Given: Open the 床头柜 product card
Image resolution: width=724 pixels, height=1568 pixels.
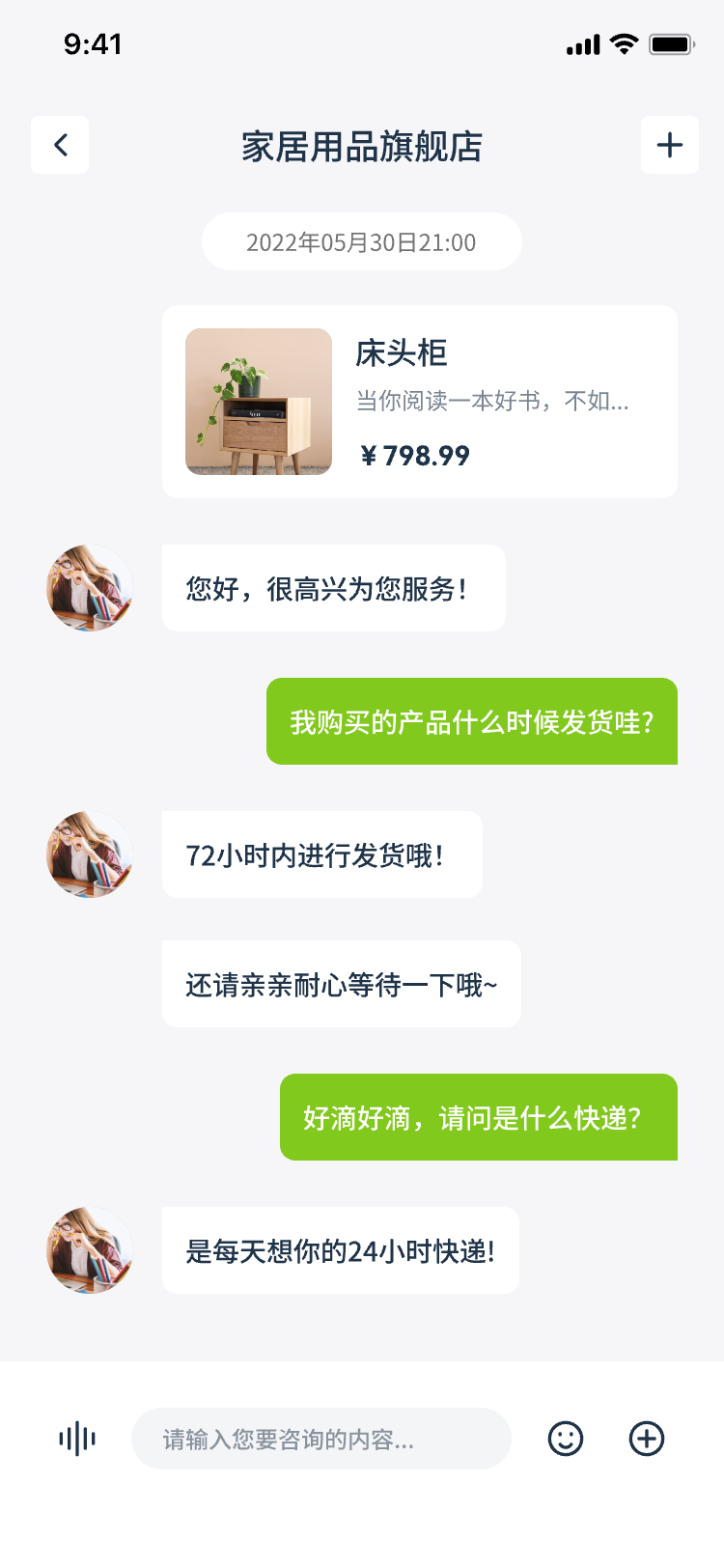Looking at the screenshot, I should 419,402.
